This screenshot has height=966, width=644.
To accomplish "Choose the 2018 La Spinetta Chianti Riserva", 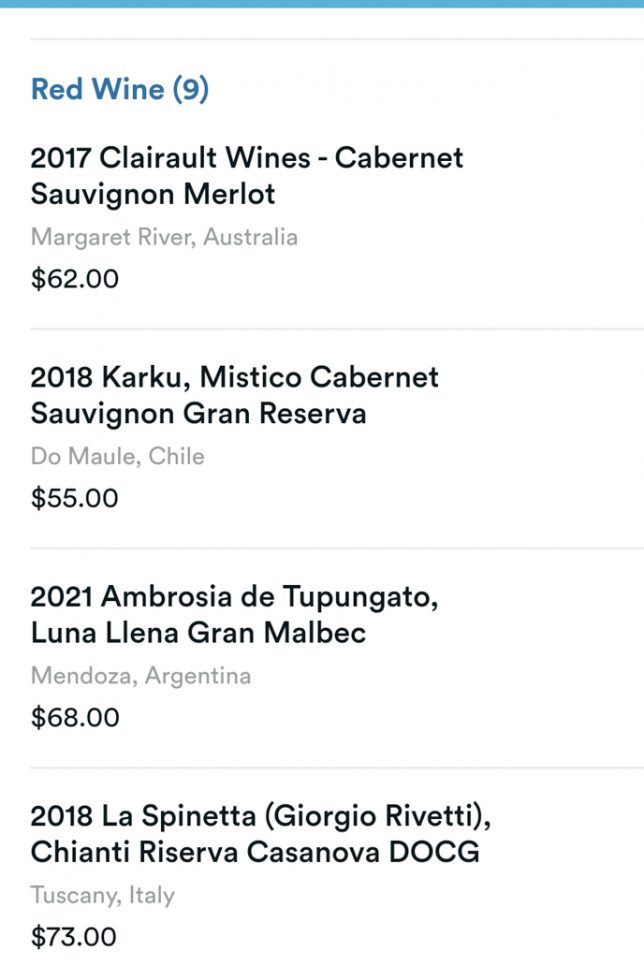I will pos(260,834).
